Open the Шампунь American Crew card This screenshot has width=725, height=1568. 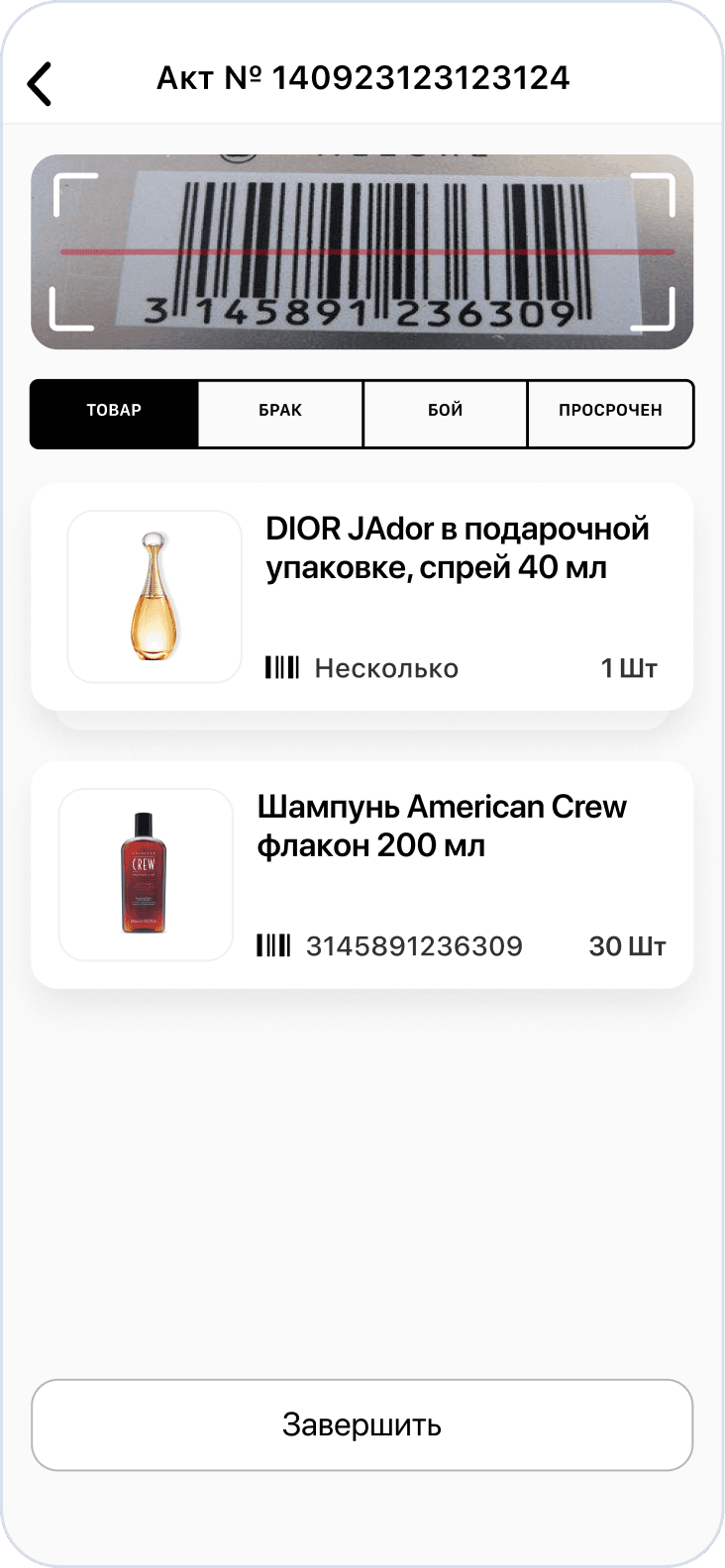362,875
